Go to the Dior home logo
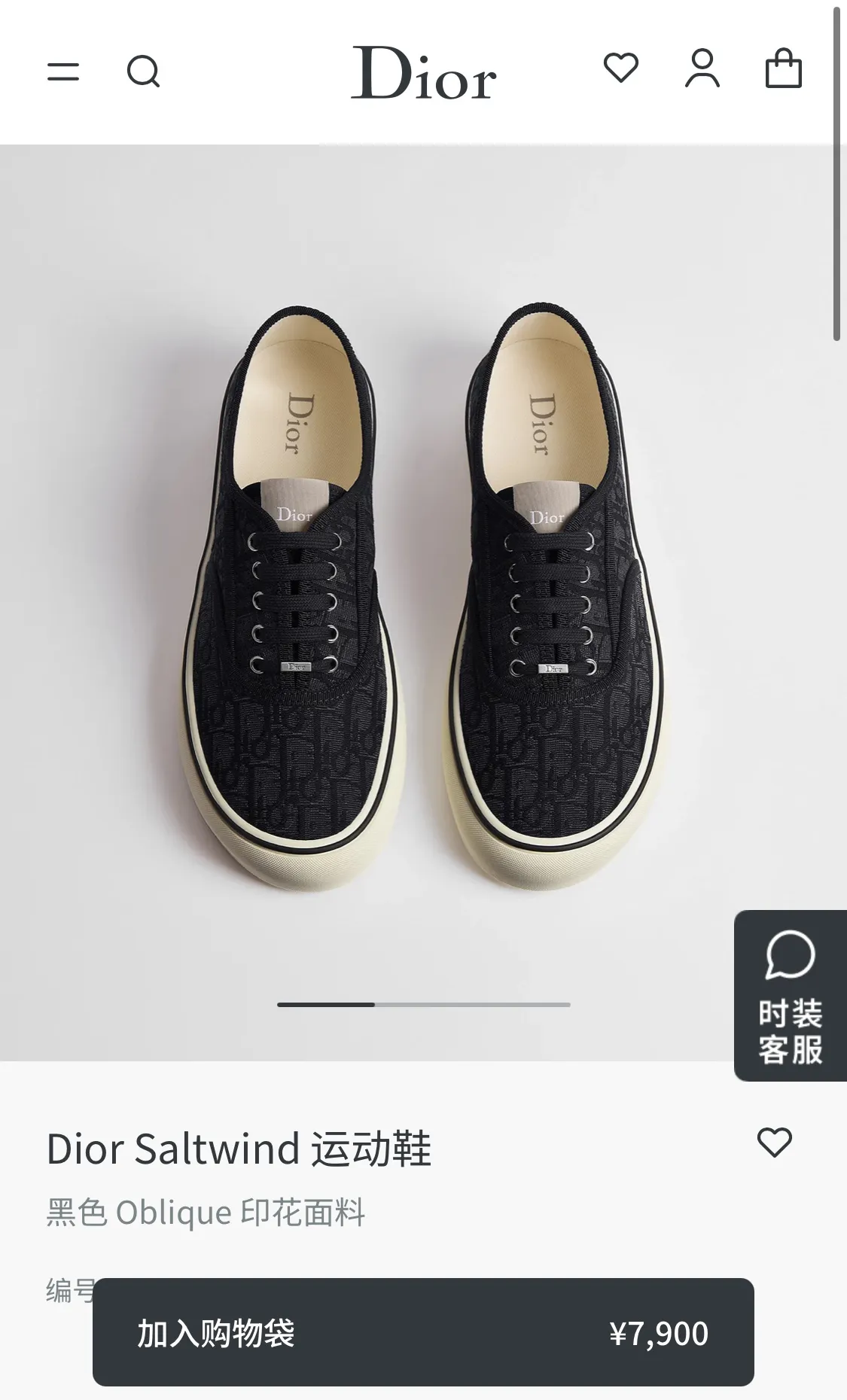 pos(424,73)
